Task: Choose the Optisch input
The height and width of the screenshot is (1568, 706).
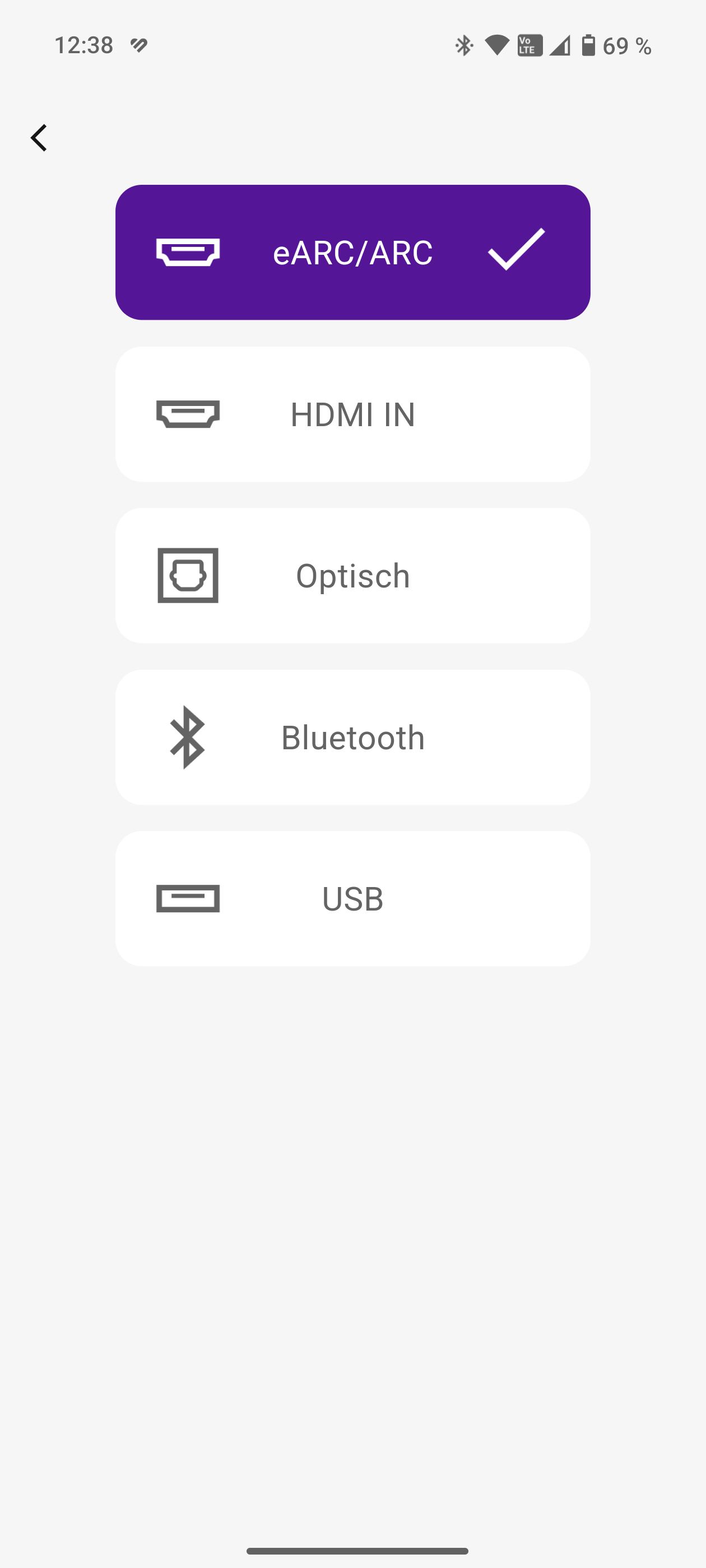Action: click(352, 575)
